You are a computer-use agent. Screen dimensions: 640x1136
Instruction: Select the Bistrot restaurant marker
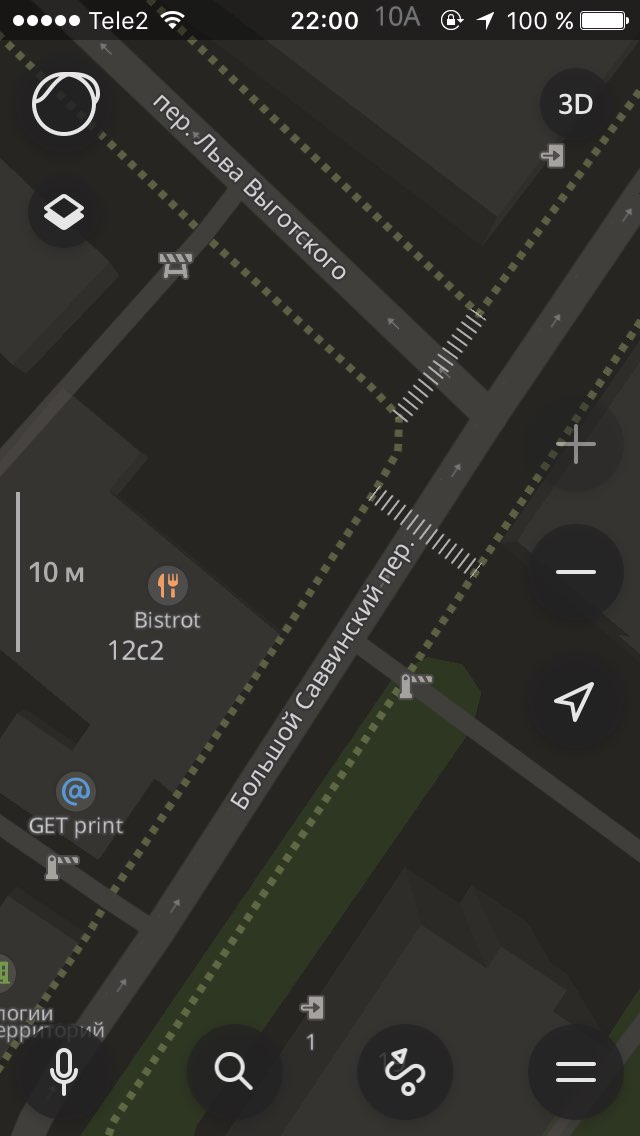tap(168, 585)
